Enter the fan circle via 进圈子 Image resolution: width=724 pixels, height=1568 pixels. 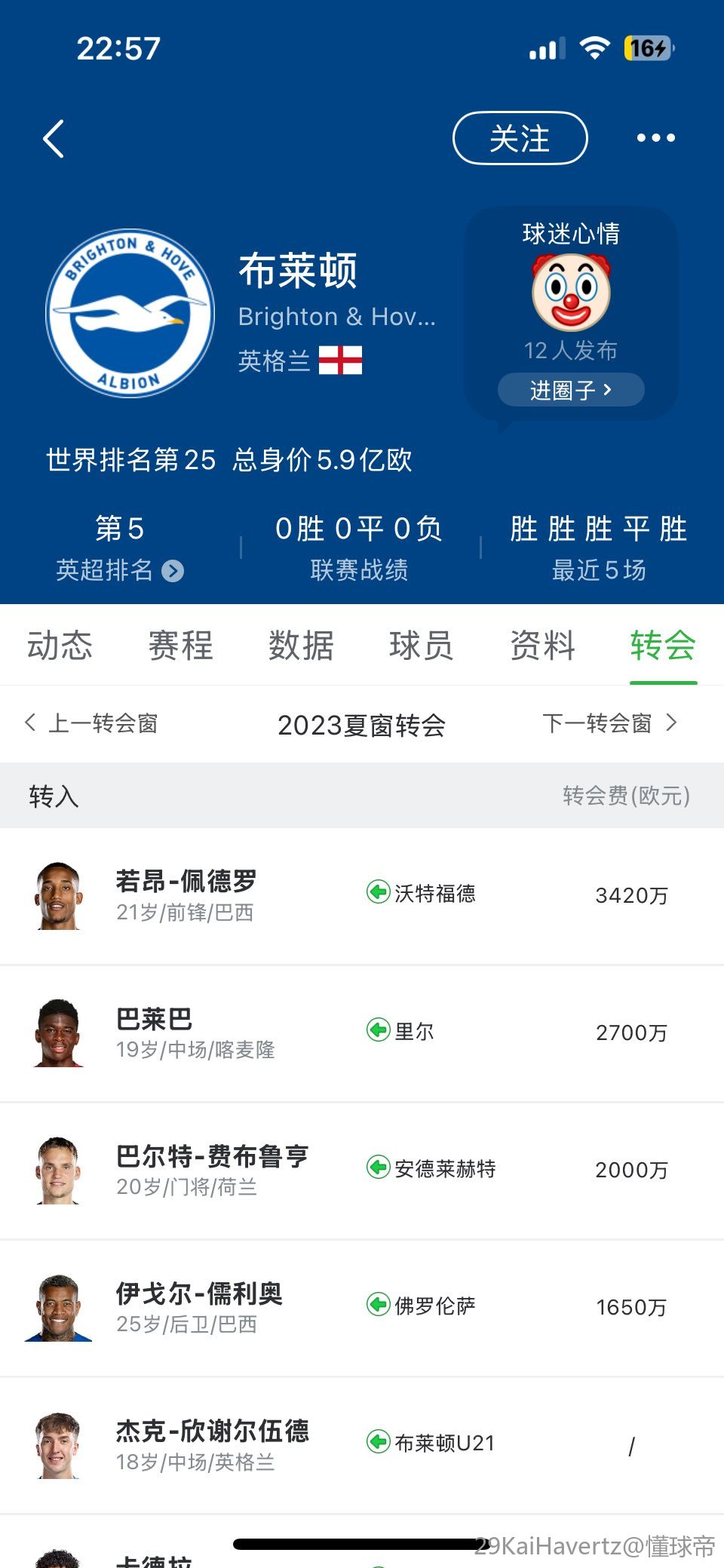(571, 390)
